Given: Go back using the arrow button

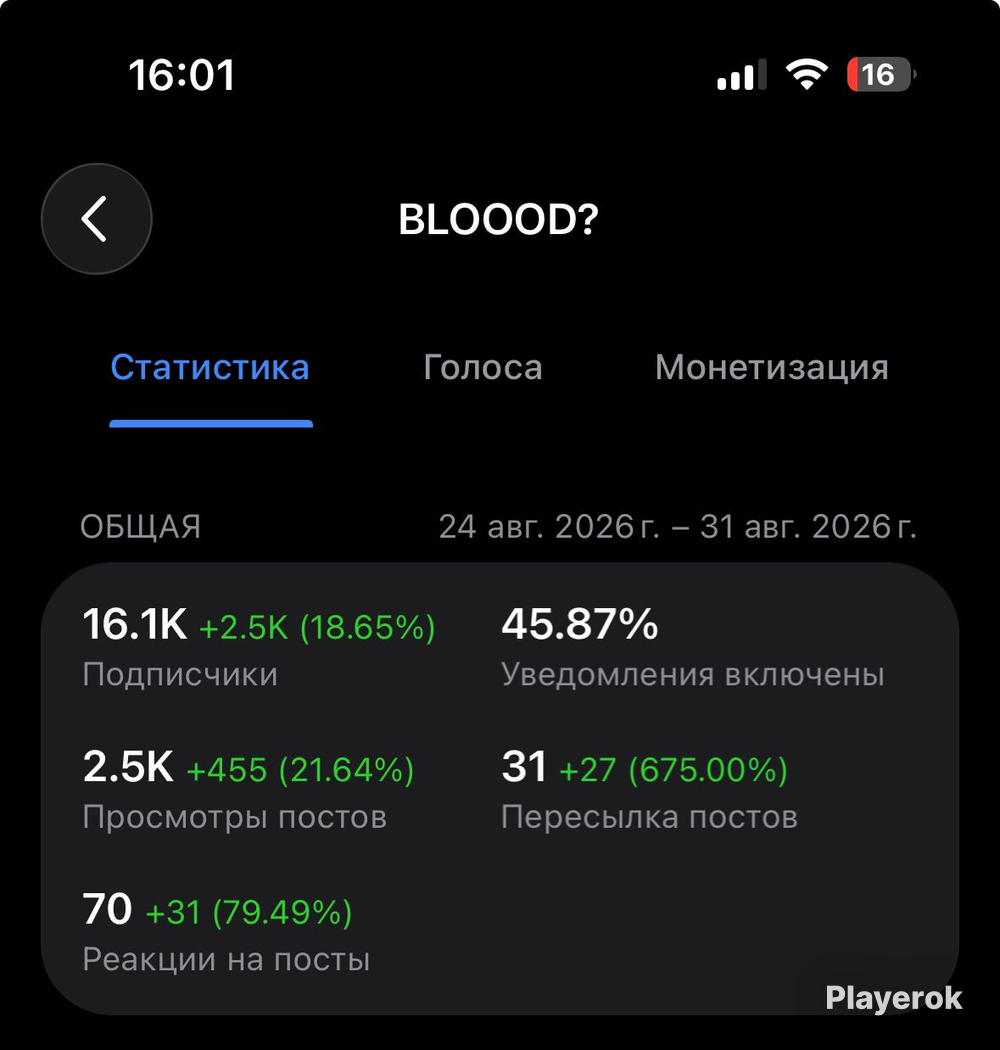Looking at the screenshot, I should [x=96, y=219].
